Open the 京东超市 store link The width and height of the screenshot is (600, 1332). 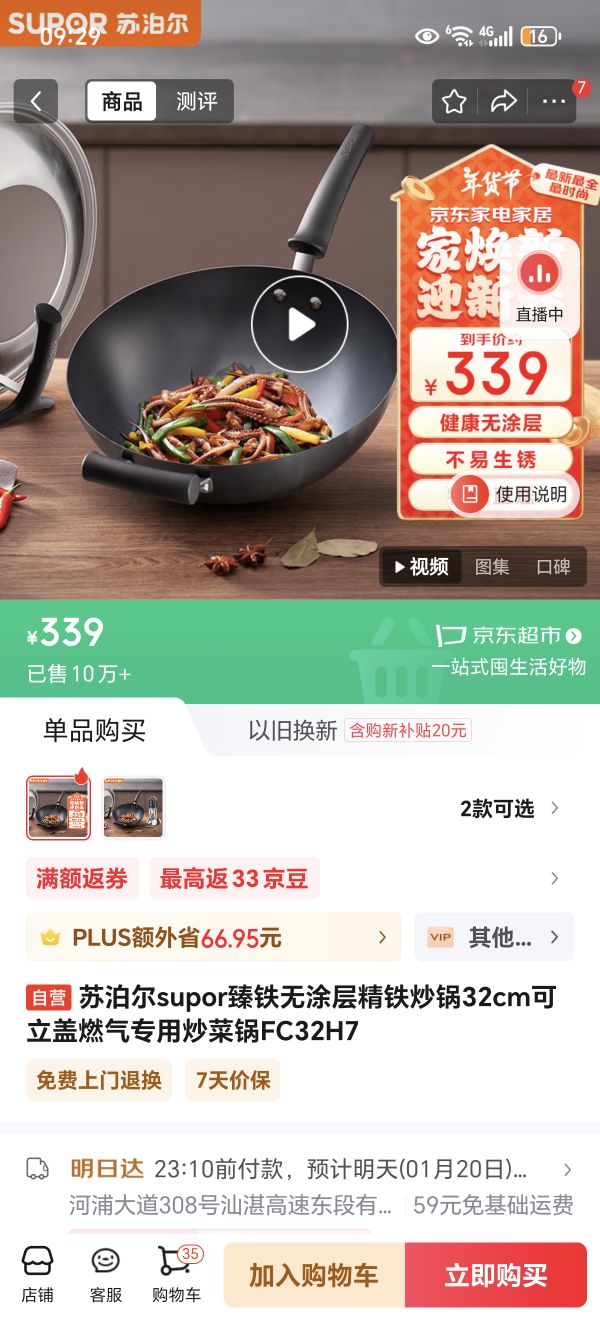tap(510, 635)
